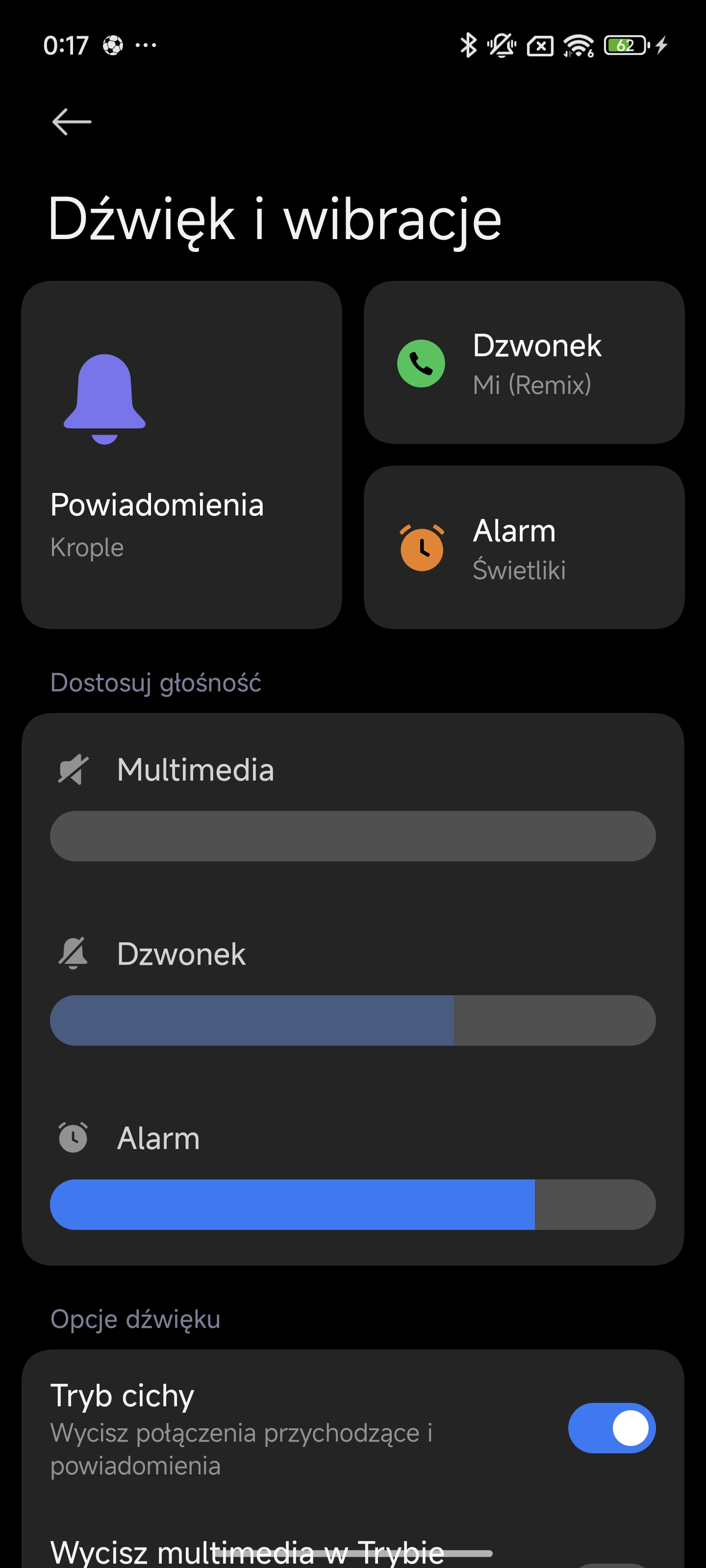Open the Dzwonek Mi (Remix) ringtone card
Screen dimensions: 706x1568
tap(524, 362)
